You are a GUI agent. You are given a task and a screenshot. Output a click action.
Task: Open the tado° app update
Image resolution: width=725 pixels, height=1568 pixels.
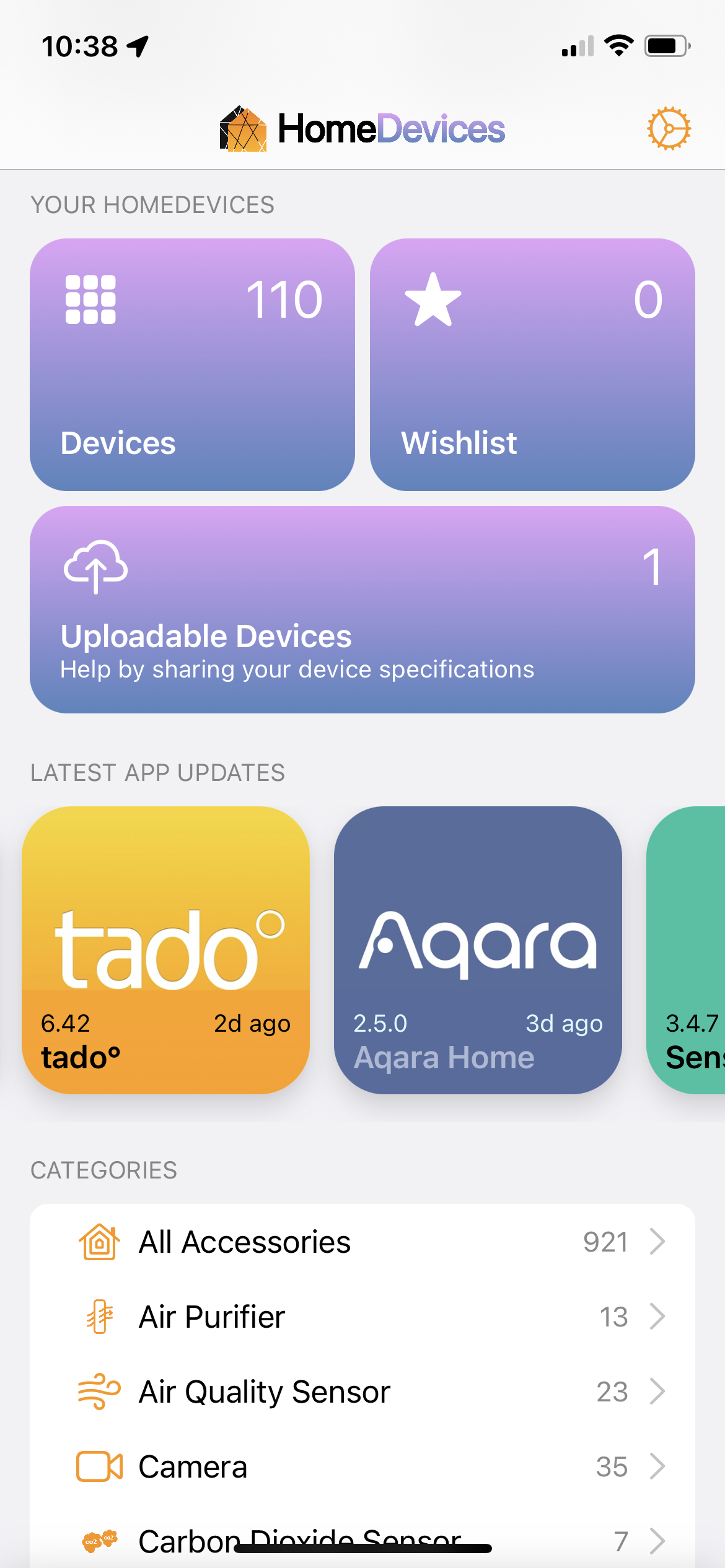(165, 950)
